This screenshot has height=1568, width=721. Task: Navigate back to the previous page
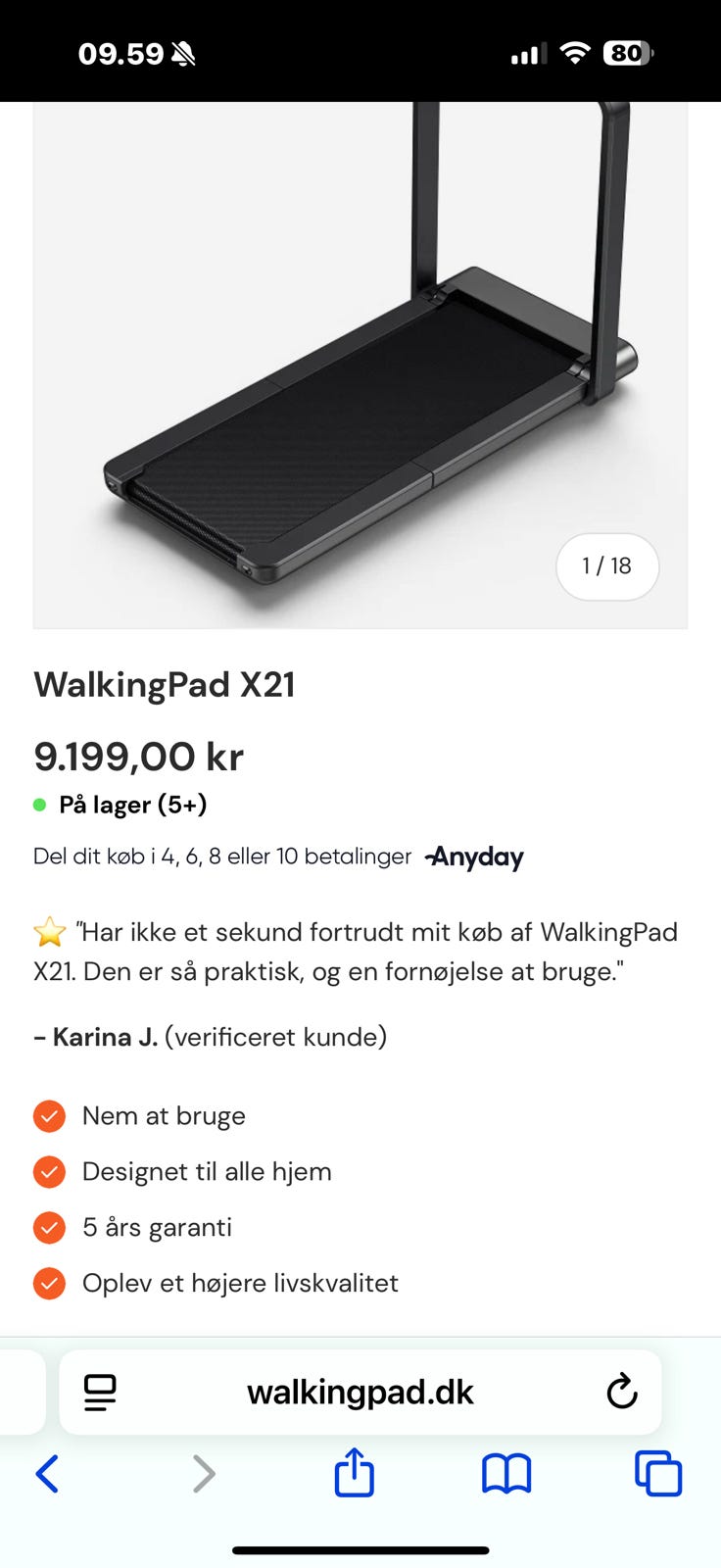pyautogui.click(x=48, y=1473)
